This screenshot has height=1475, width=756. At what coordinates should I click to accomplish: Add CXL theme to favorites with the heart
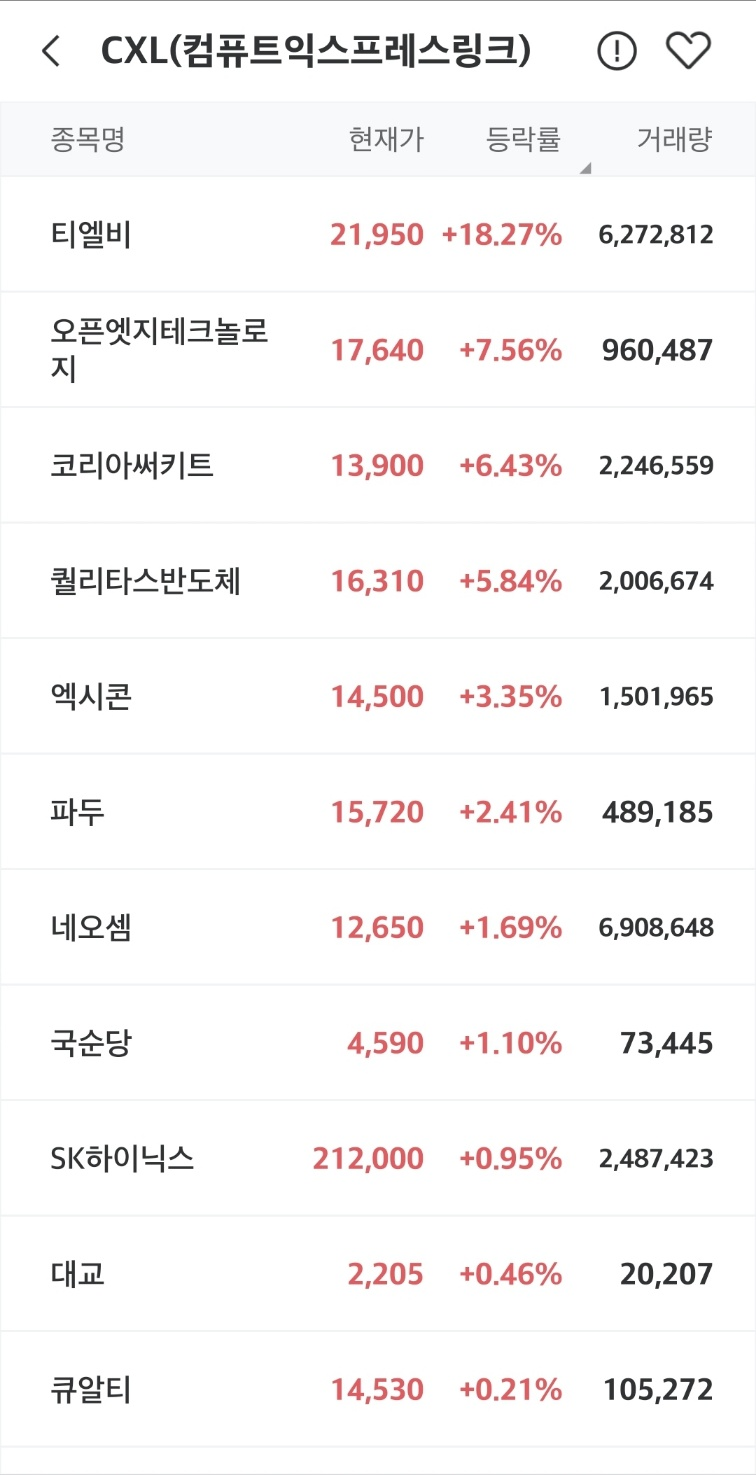click(x=688, y=51)
